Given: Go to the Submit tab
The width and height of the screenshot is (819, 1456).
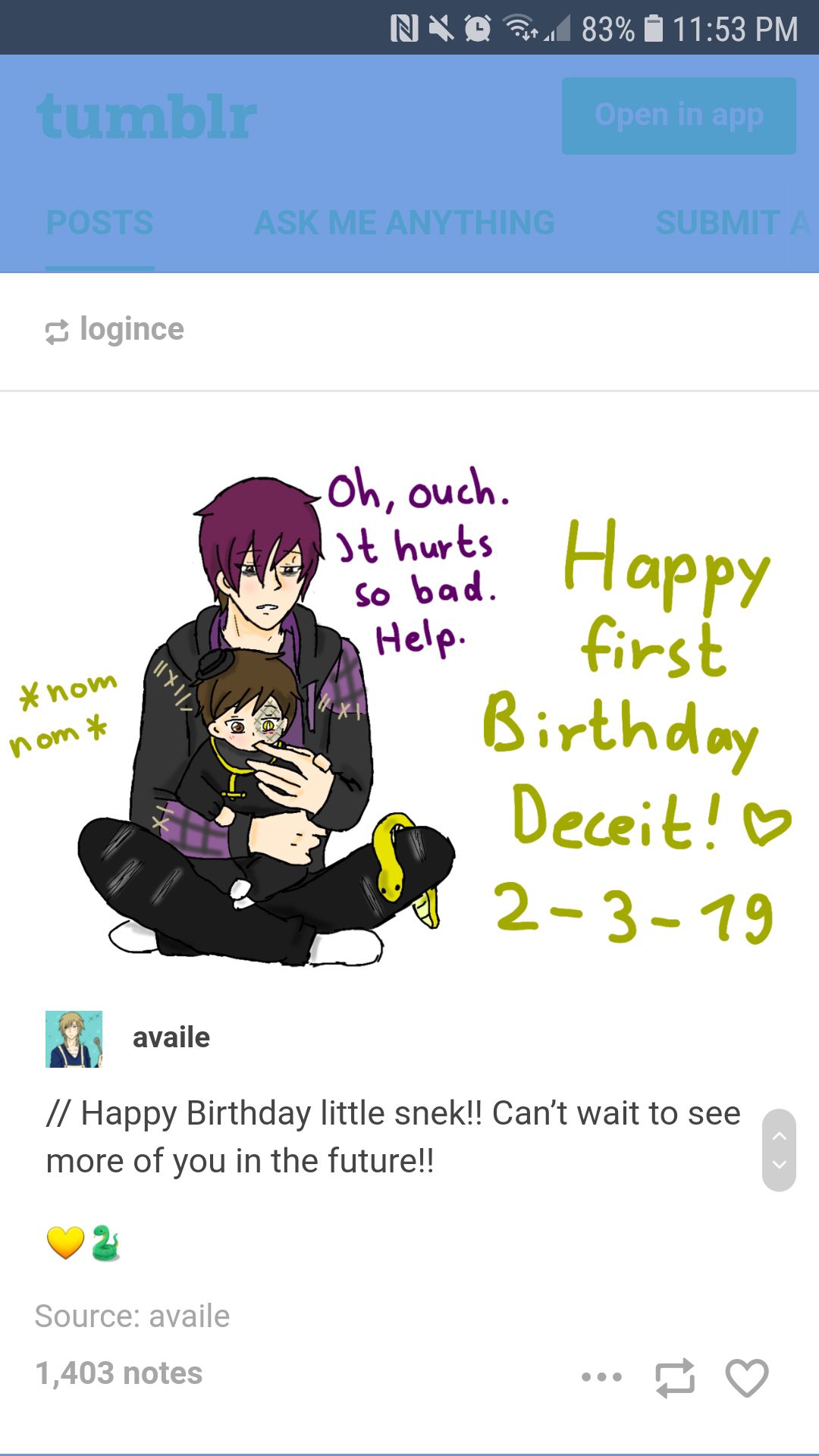Looking at the screenshot, I should pos(732,223).
